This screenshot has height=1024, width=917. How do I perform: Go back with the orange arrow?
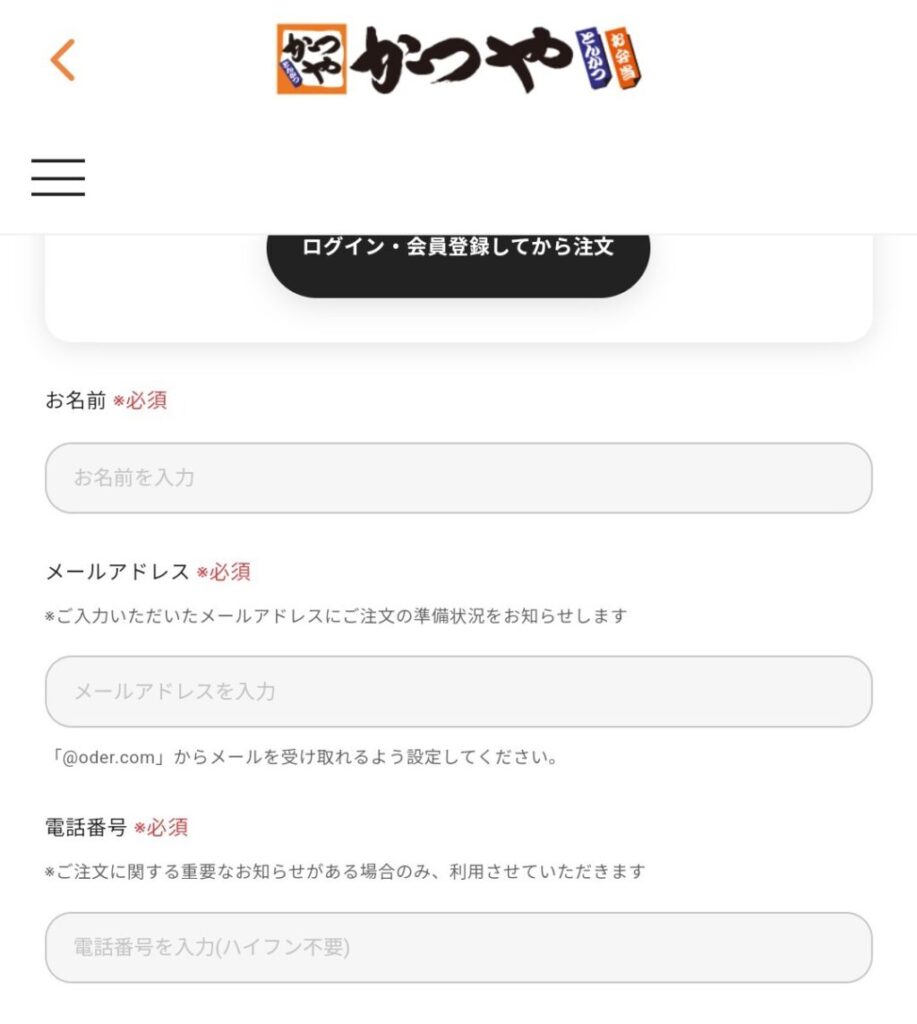[x=63, y=61]
